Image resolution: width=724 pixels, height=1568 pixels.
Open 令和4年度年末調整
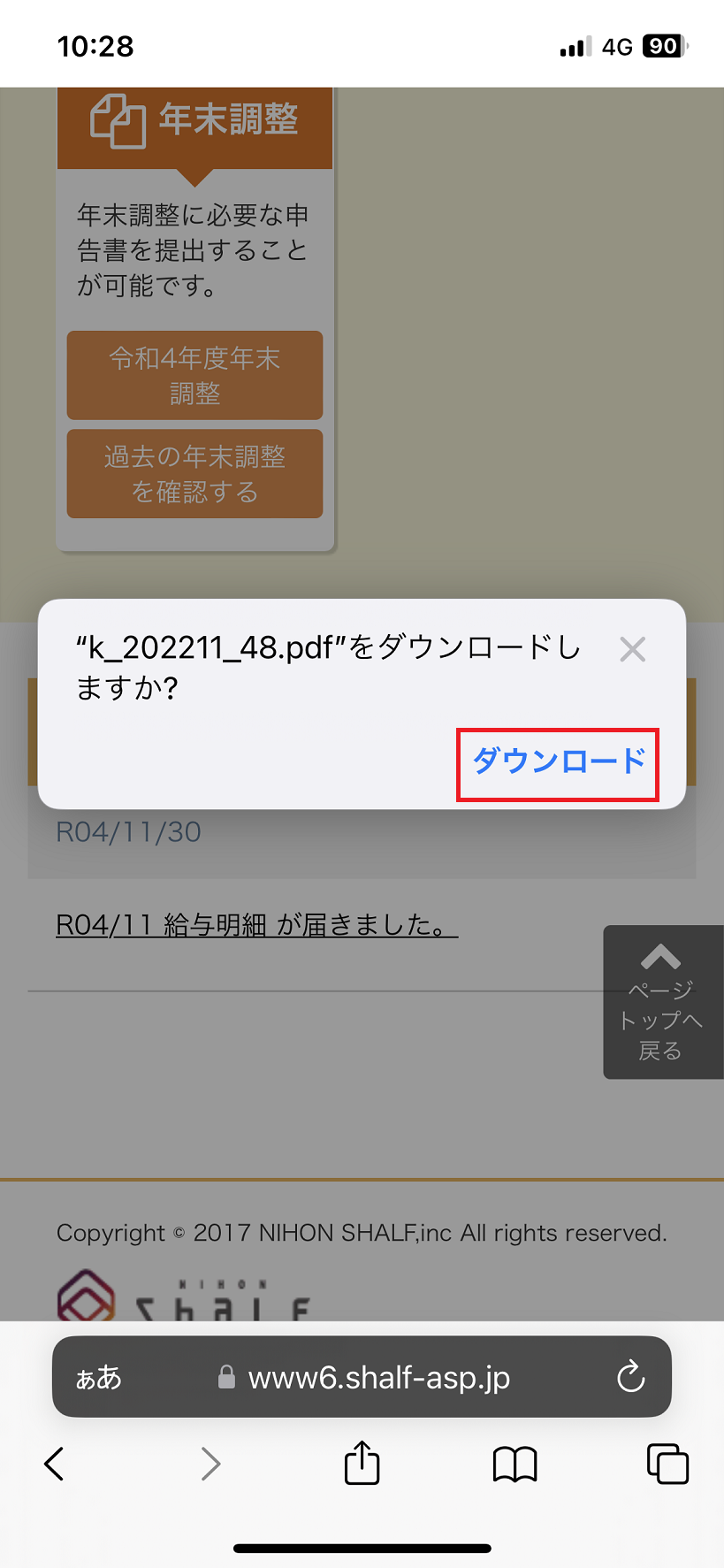point(194,375)
